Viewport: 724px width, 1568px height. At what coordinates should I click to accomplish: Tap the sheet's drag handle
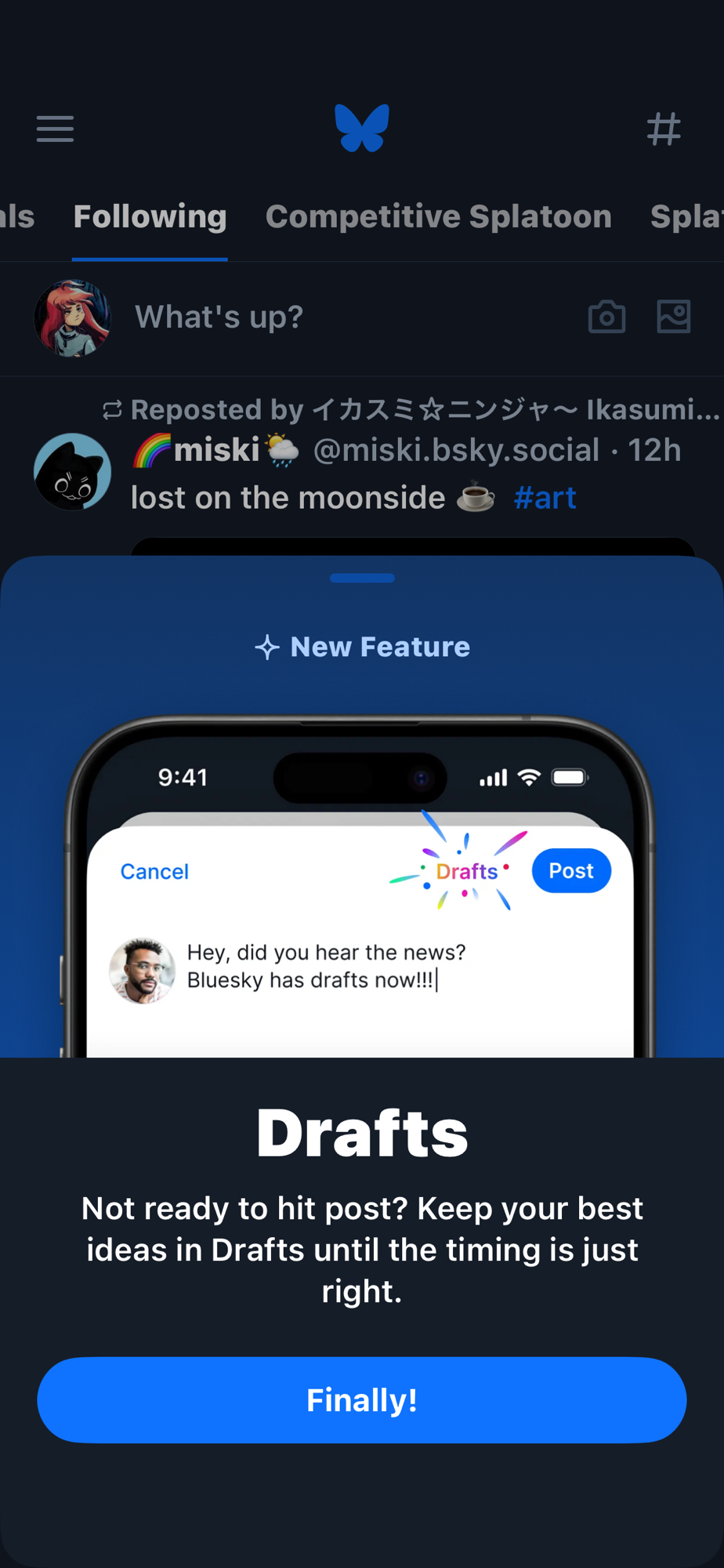pos(361,578)
